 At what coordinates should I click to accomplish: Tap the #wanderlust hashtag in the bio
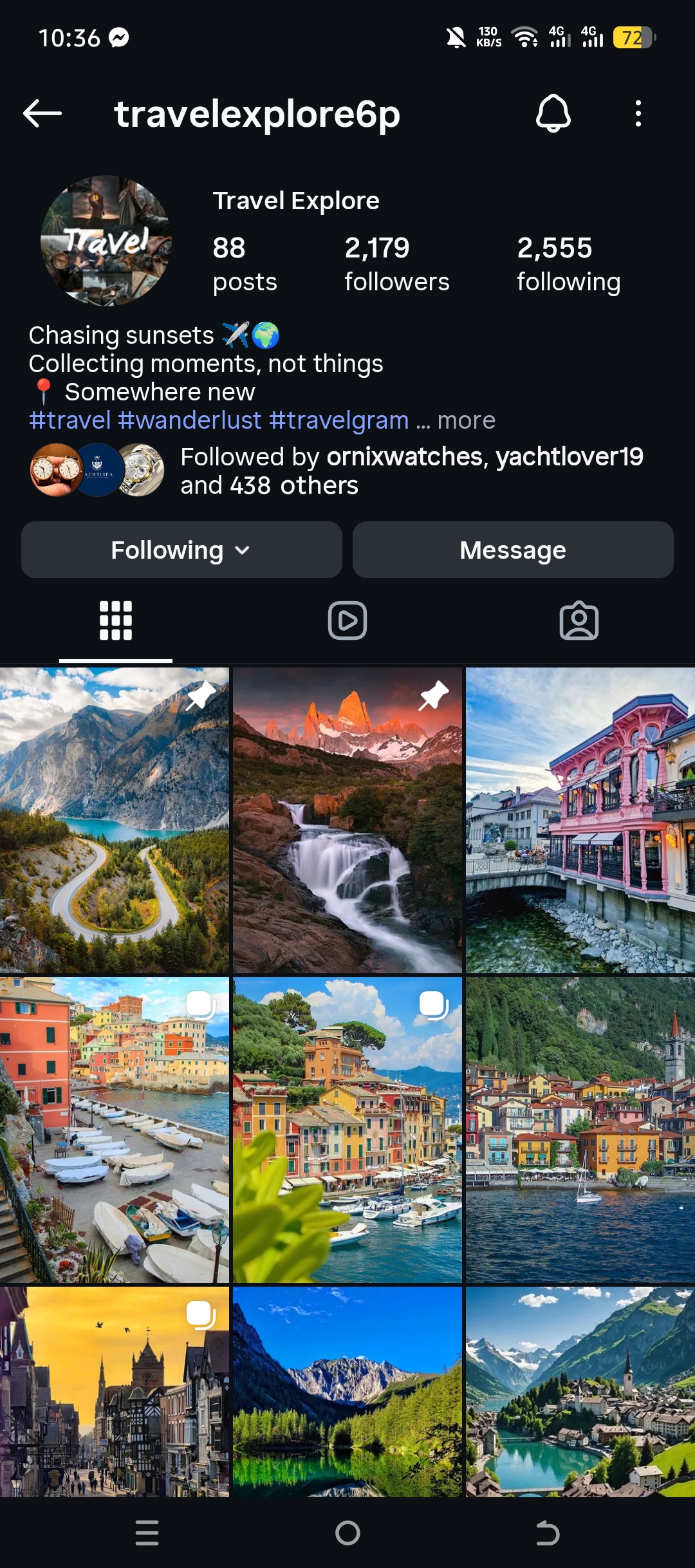(x=190, y=419)
